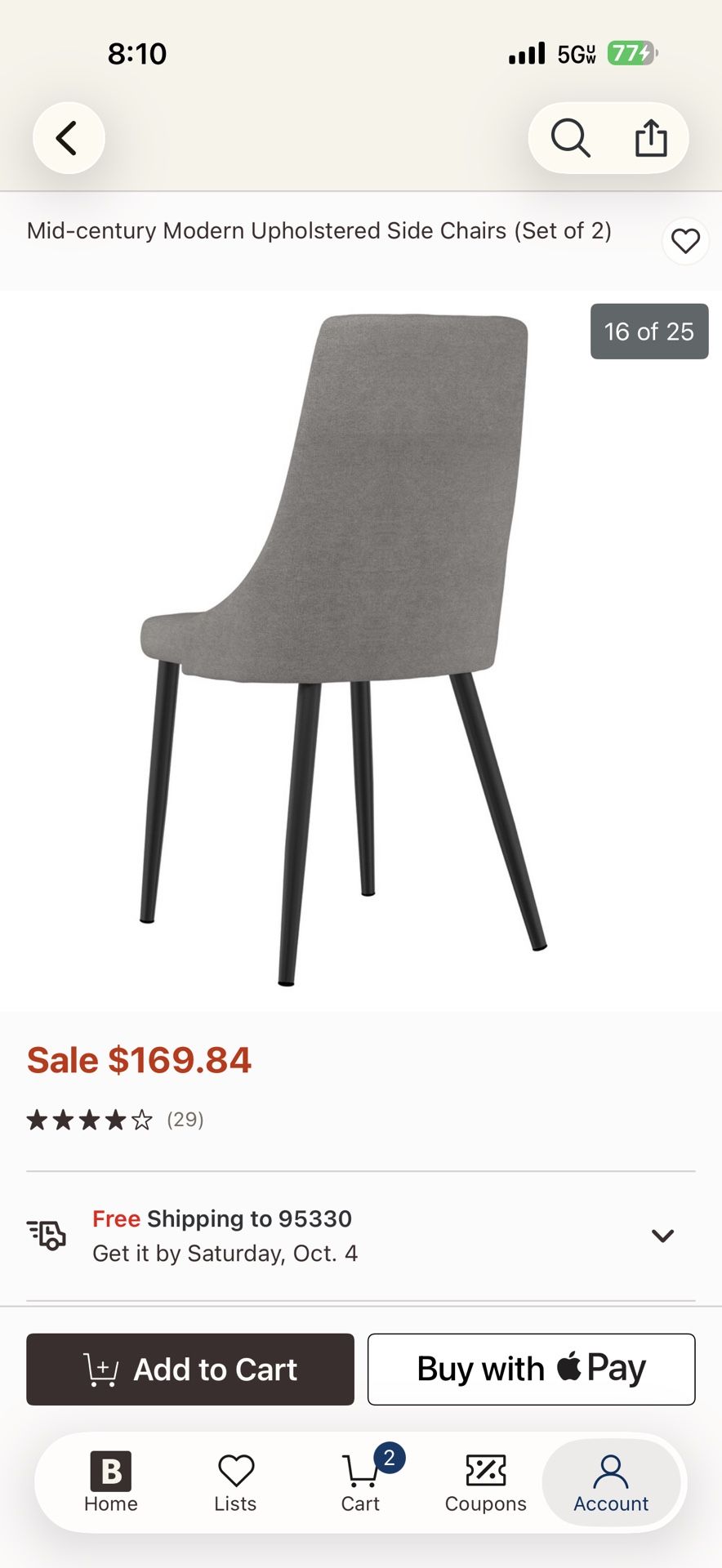Add the chairs to the cart
Image resolution: width=722 pixels, height=1568 pixels.
tap(189, 1369)
